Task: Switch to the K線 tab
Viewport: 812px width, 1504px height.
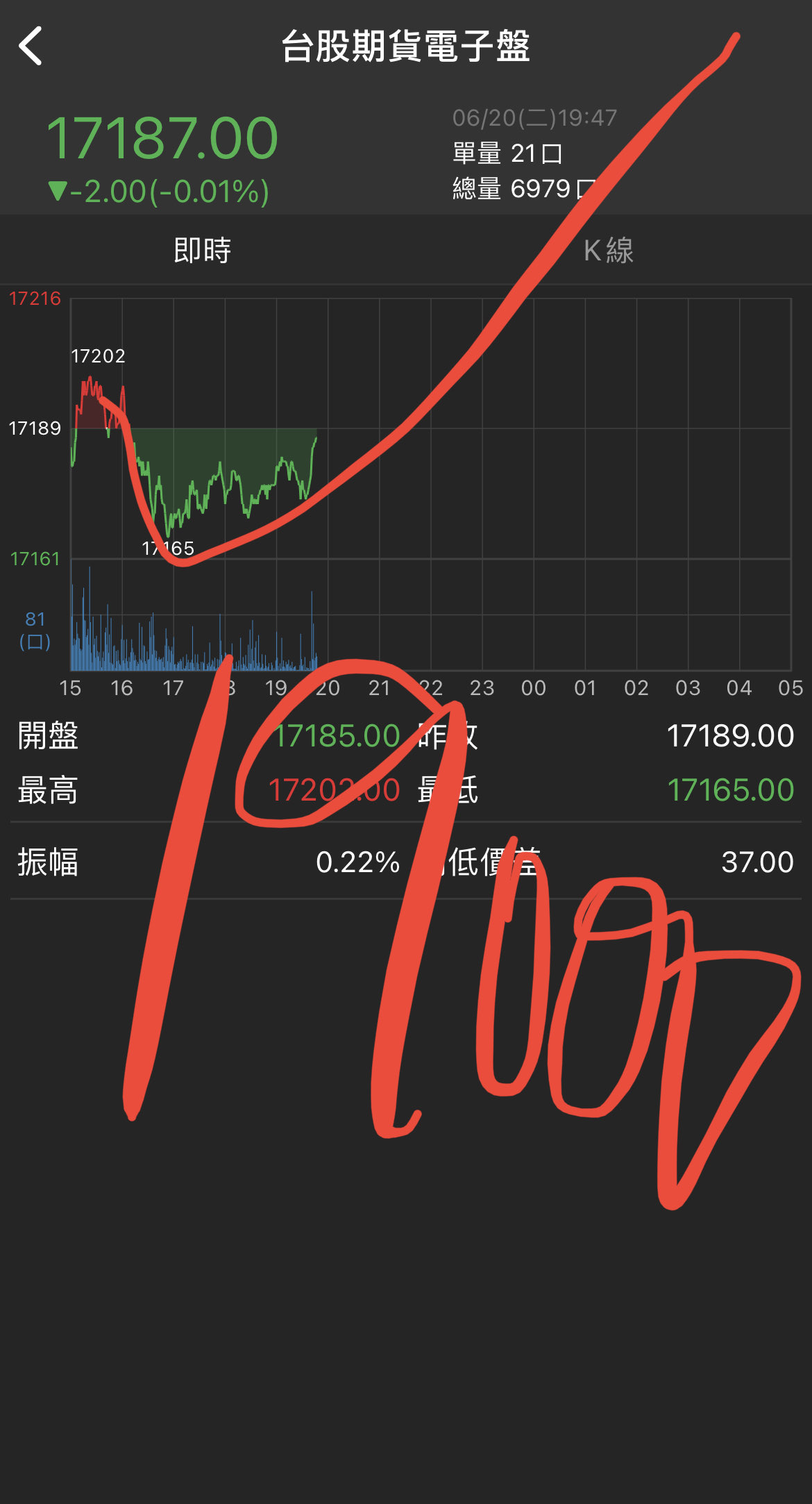Action: pos(609,250)
